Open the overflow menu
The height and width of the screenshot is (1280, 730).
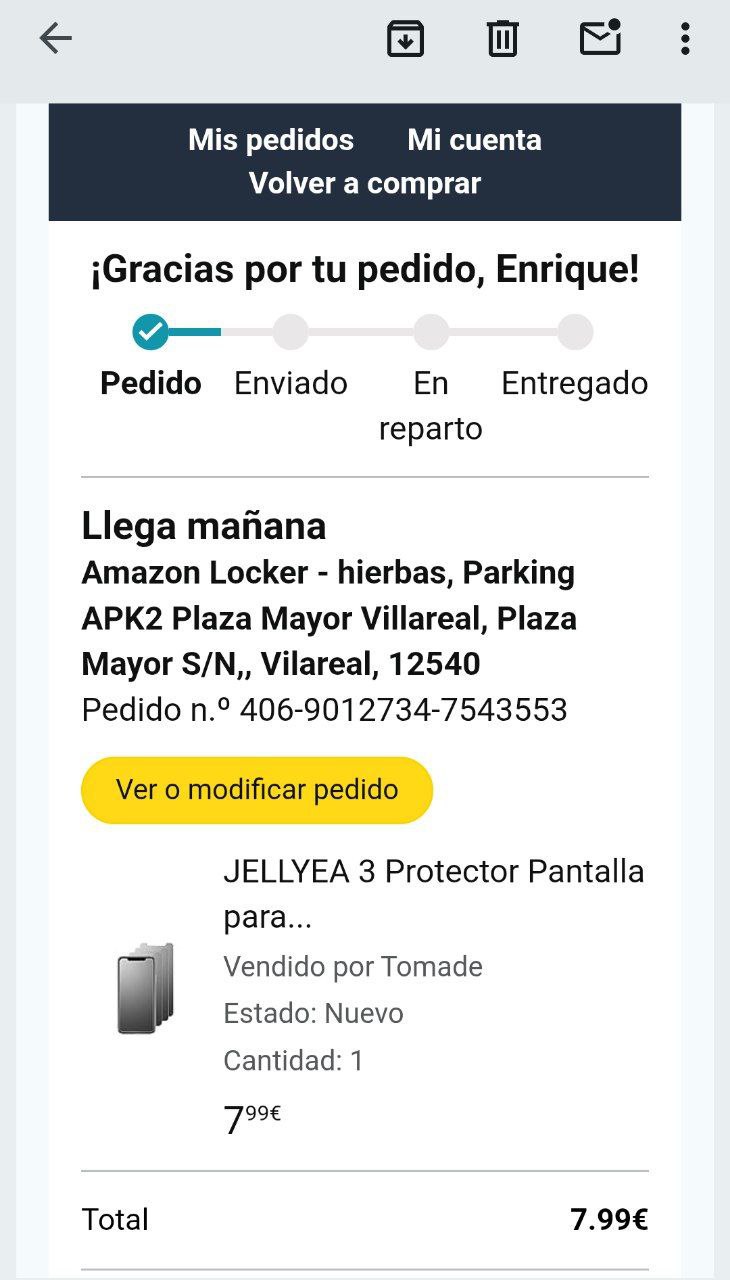pyautogui.click(x=685, y=39)
